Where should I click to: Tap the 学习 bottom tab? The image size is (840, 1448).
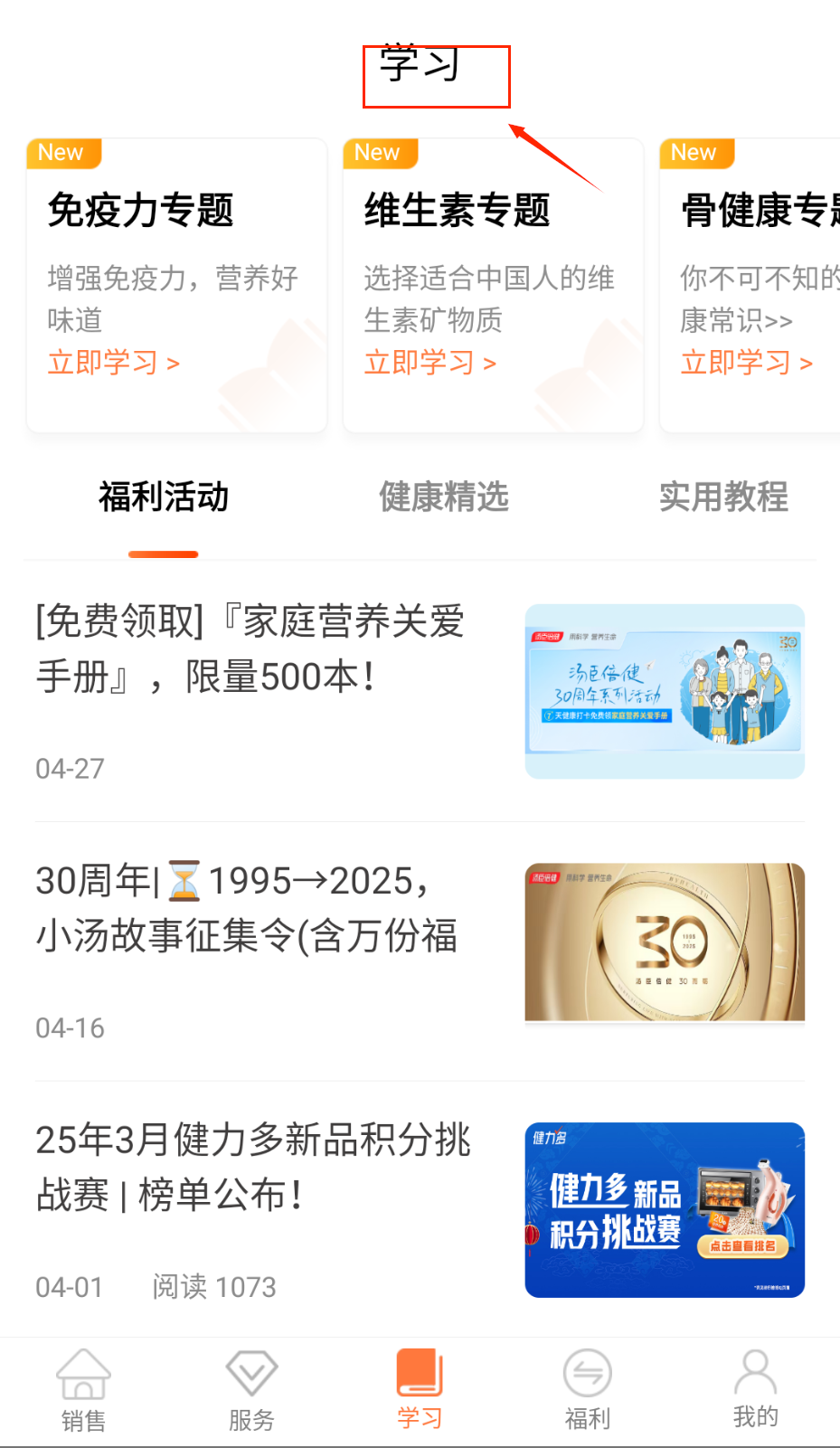pyautogui.click(x=420, y=1390)
